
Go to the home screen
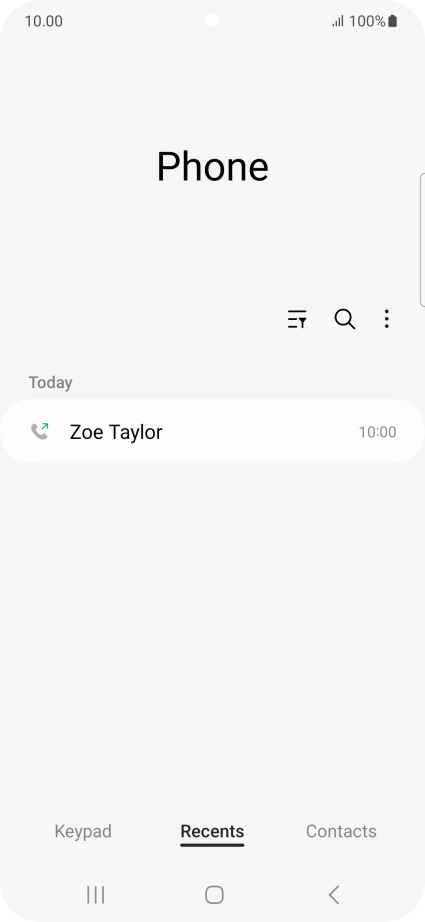[214, 895]
